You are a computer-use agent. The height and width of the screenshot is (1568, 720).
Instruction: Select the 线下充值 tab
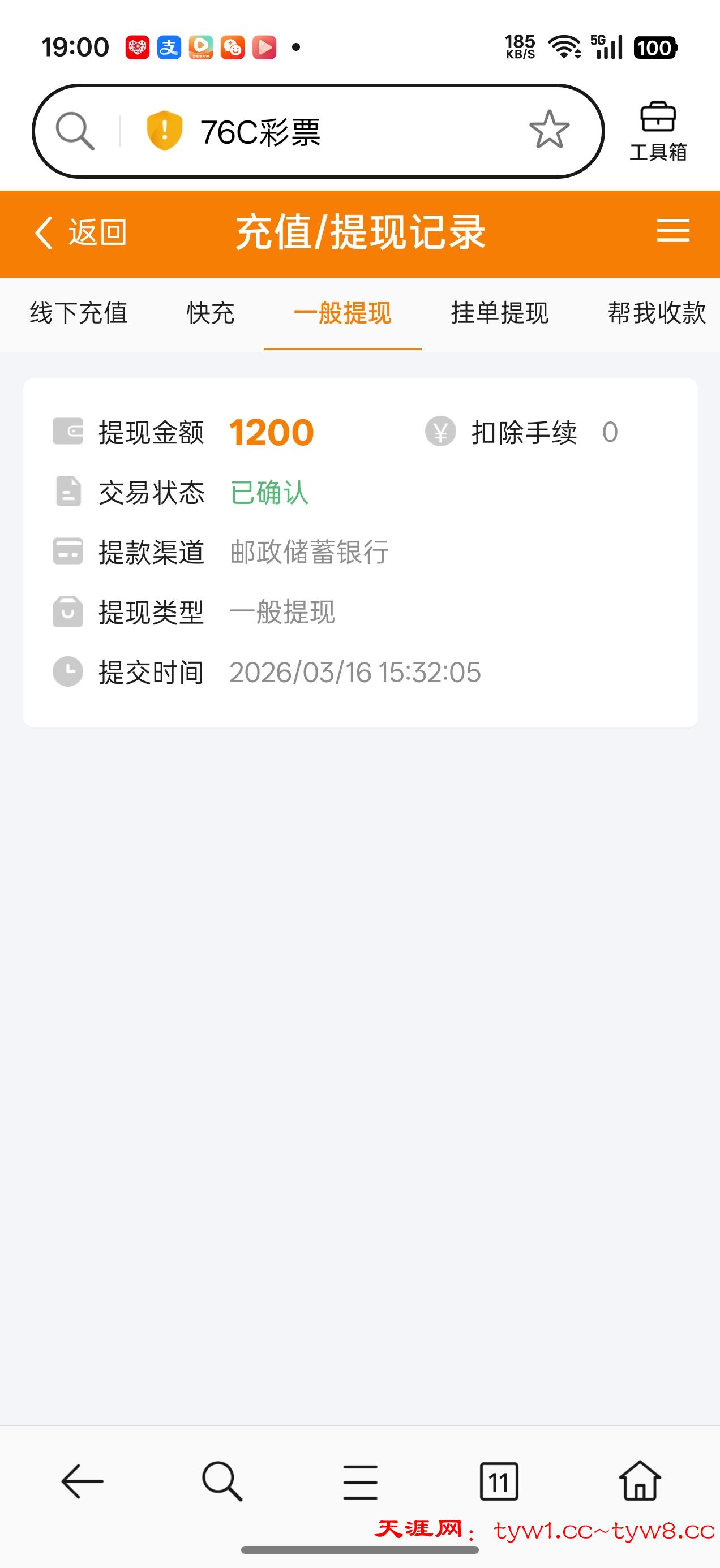[x=79, y=314]
